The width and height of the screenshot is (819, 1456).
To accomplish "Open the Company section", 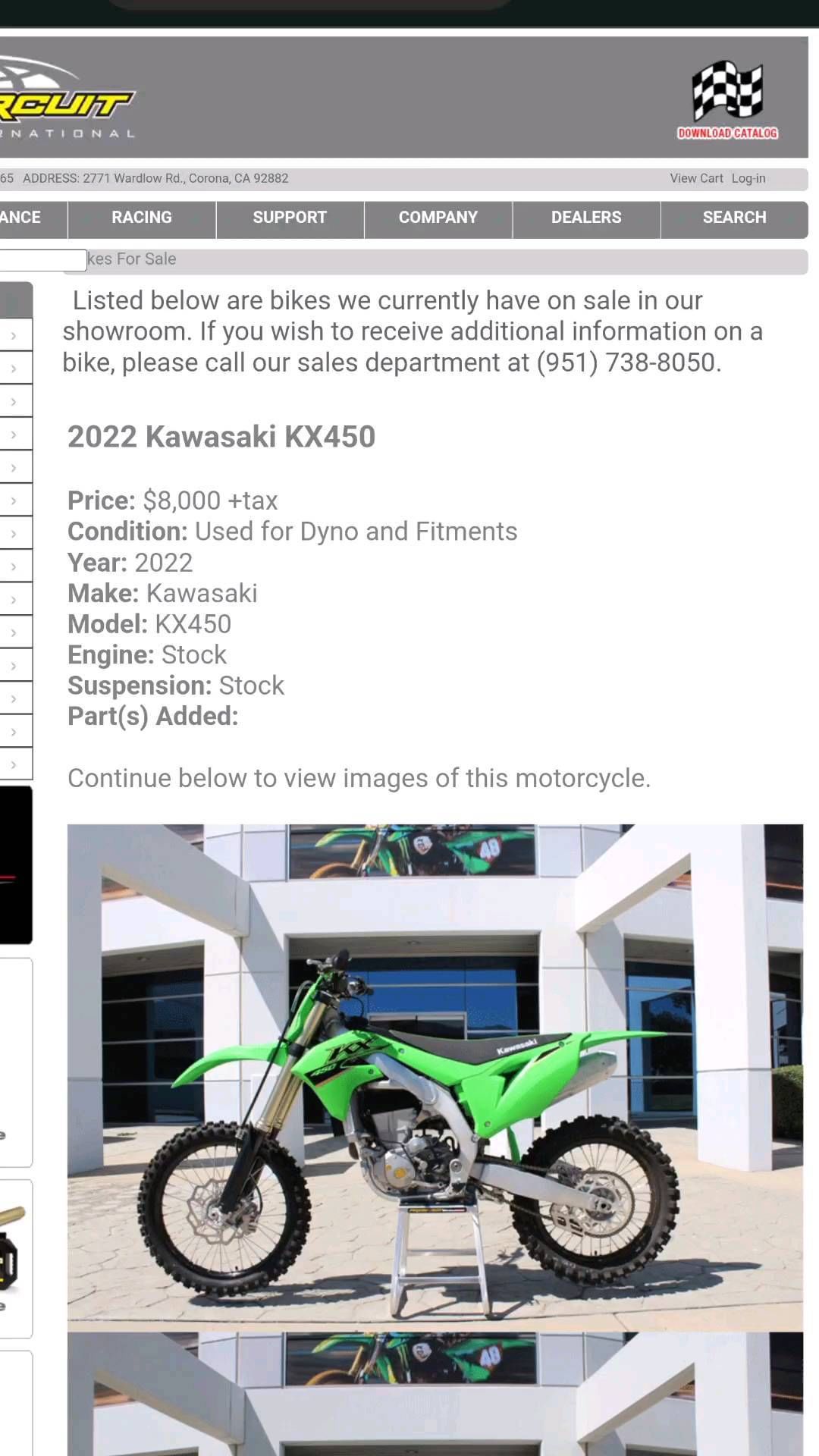I will click(438, 218).
